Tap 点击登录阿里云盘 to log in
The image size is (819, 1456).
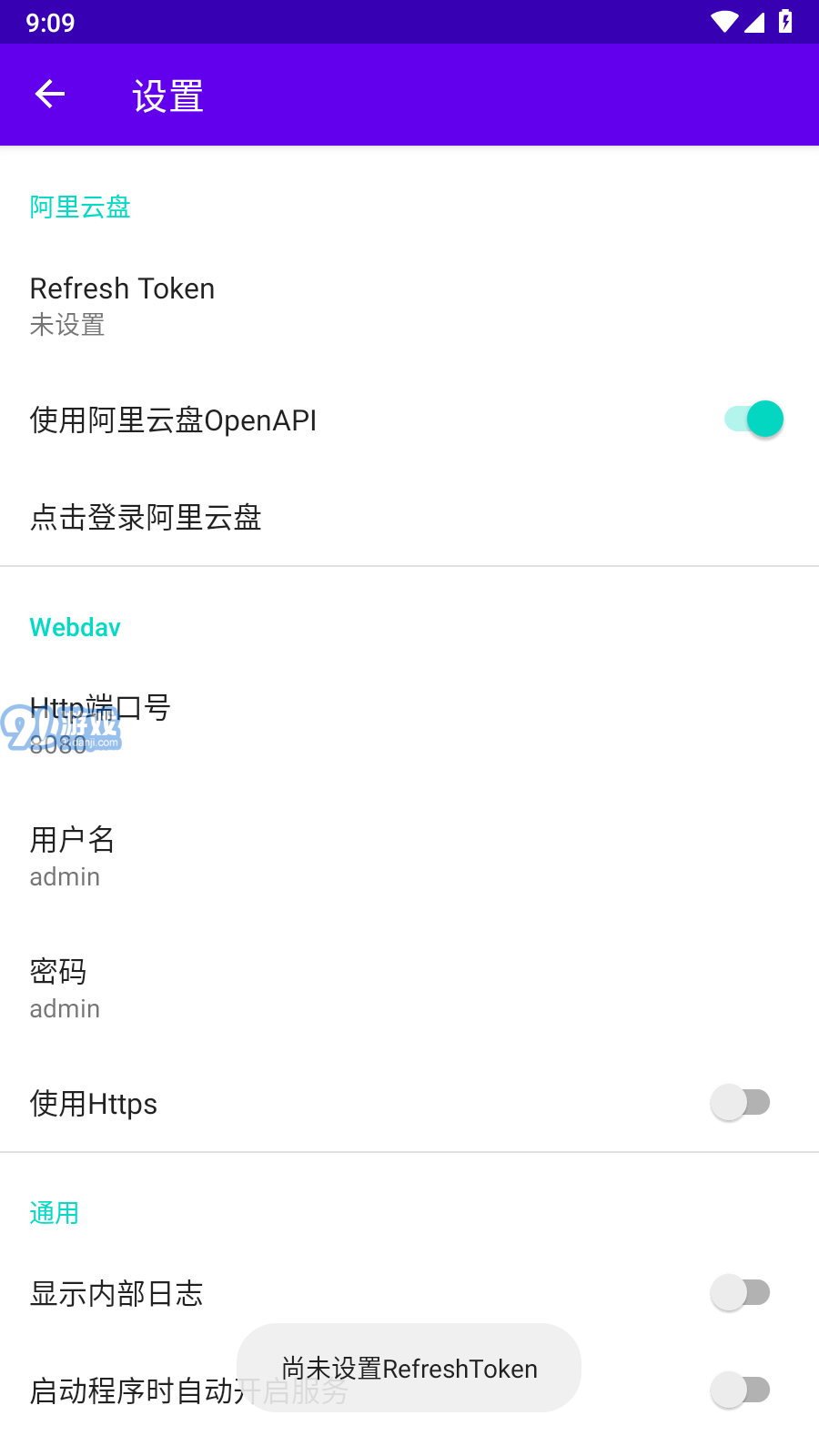pyautogui.click(x=409, y=517)
